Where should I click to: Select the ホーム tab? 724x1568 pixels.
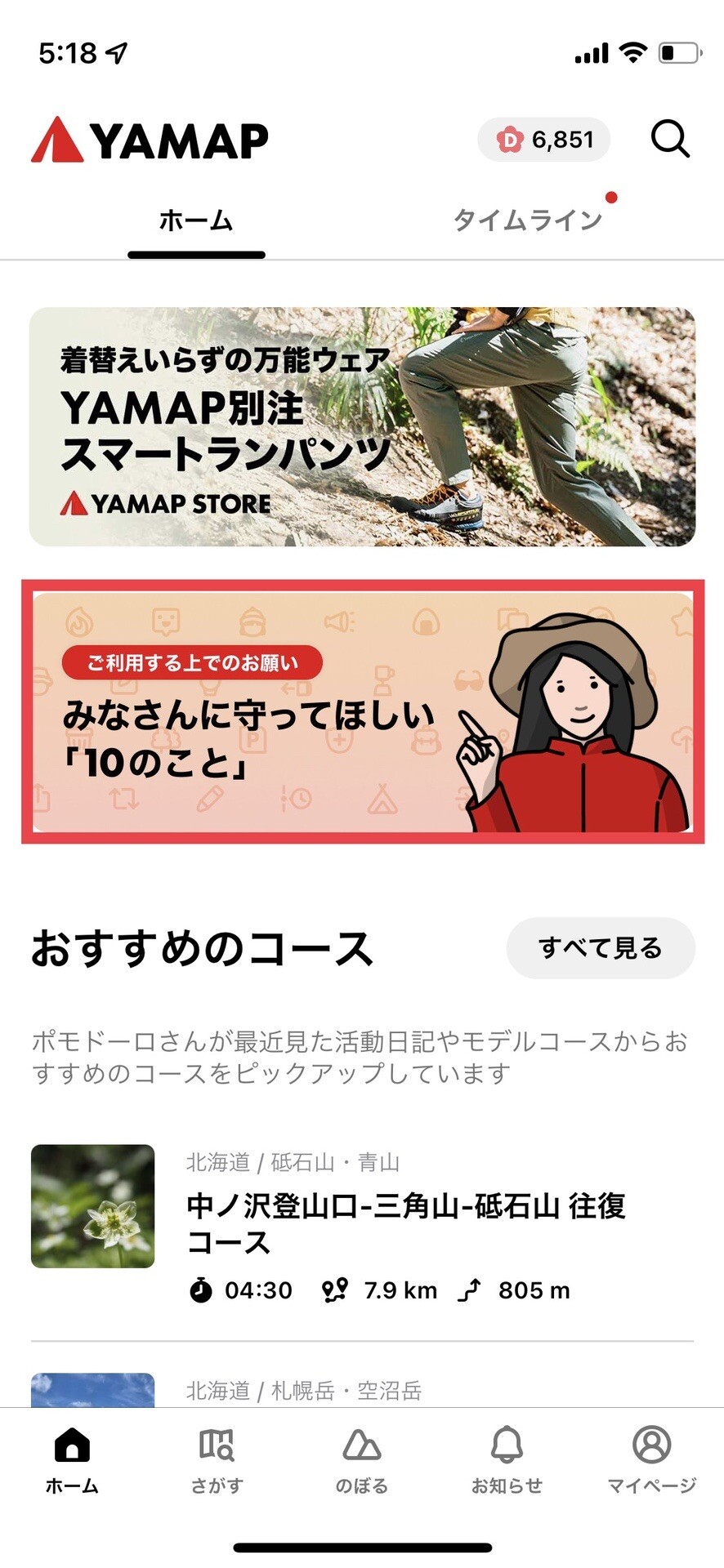pos(195,220)
